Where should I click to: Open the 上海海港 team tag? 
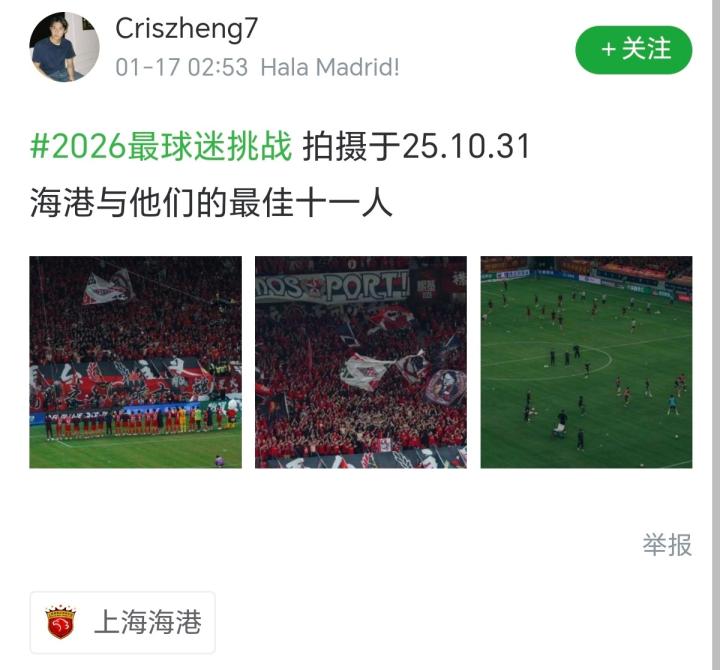(123, 622)
